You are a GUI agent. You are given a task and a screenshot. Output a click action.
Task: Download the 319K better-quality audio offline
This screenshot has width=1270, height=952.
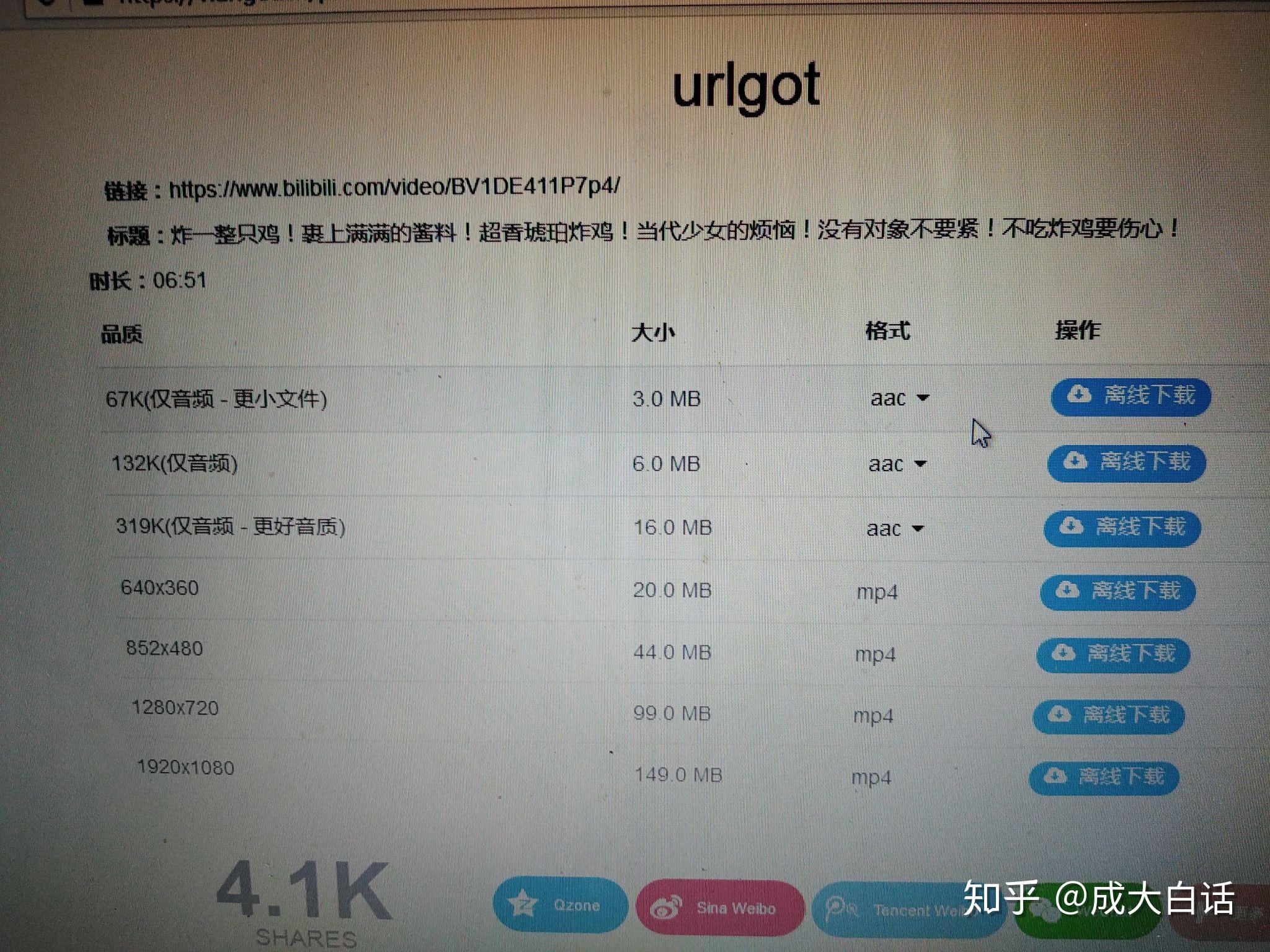point(1122,527)
